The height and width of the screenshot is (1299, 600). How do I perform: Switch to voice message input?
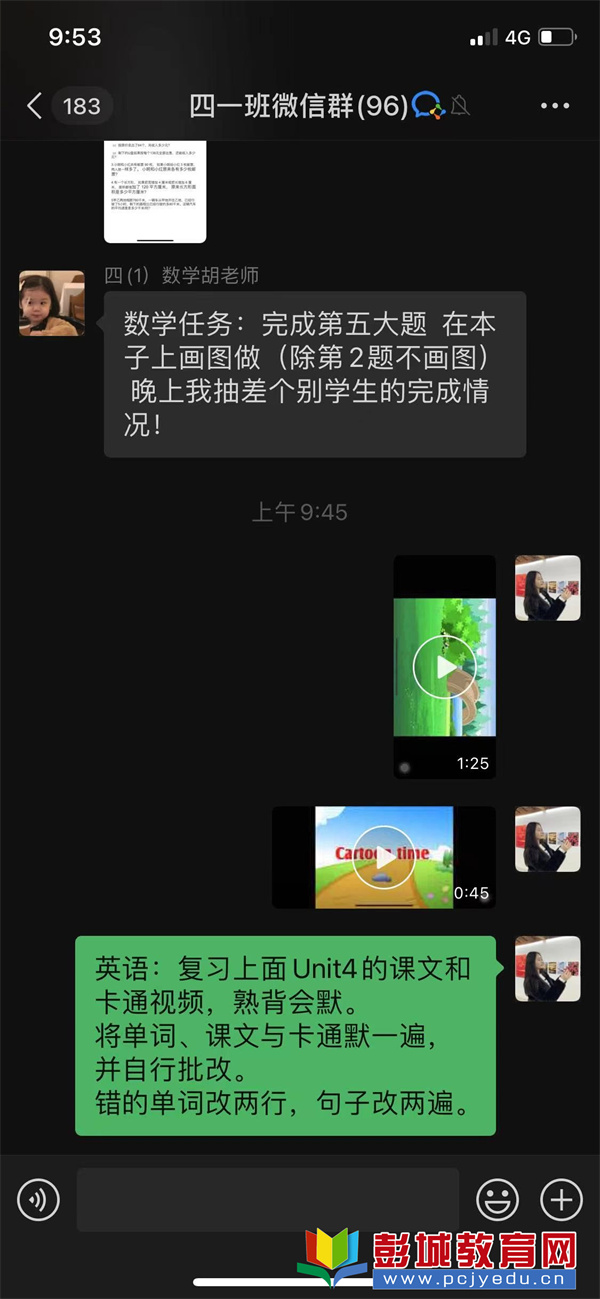pos(39,1198)
